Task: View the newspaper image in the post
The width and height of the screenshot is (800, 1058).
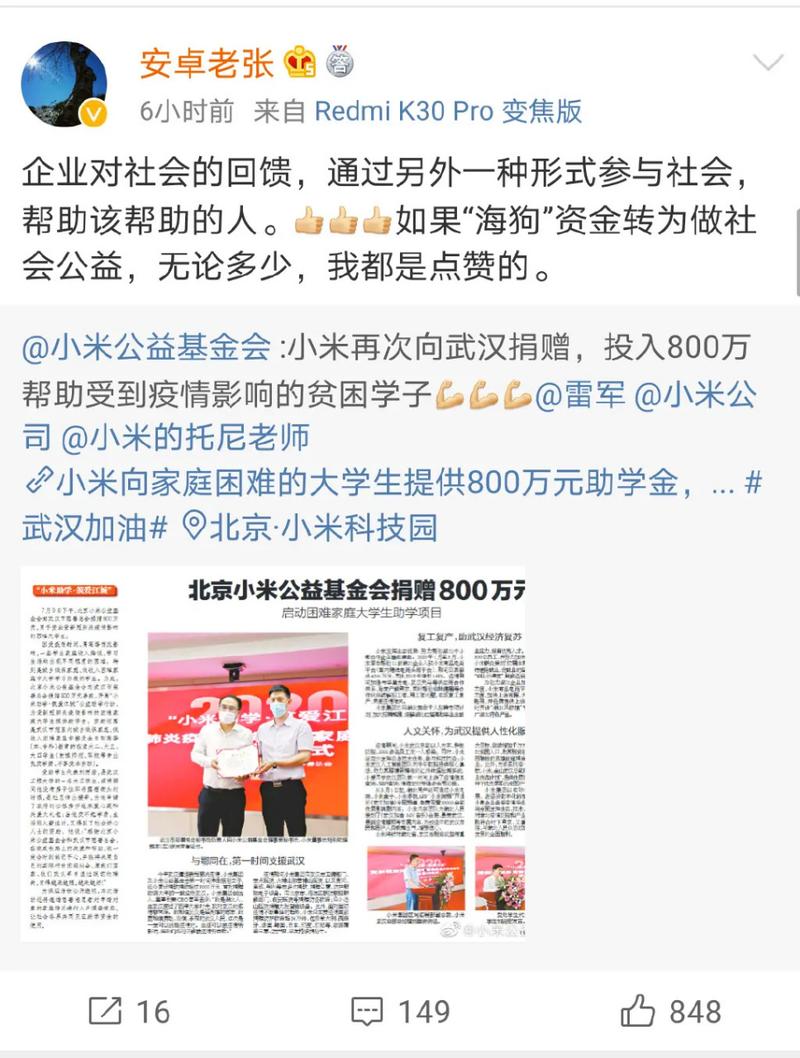Action: pyautogui.click(x=273, y=752)
